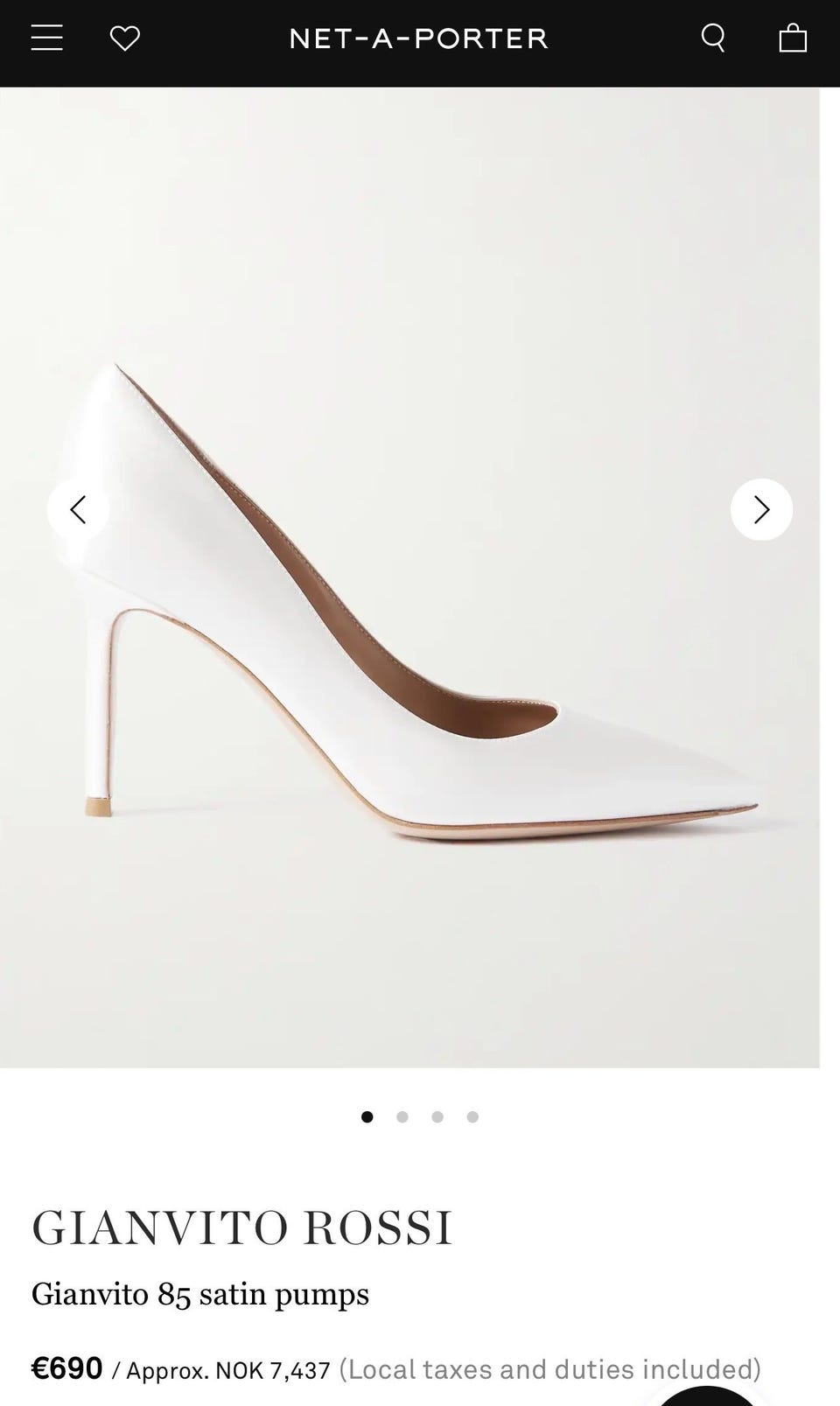840x1406 pixels.
Task: Show the next product image
Action: click(761, 509)
